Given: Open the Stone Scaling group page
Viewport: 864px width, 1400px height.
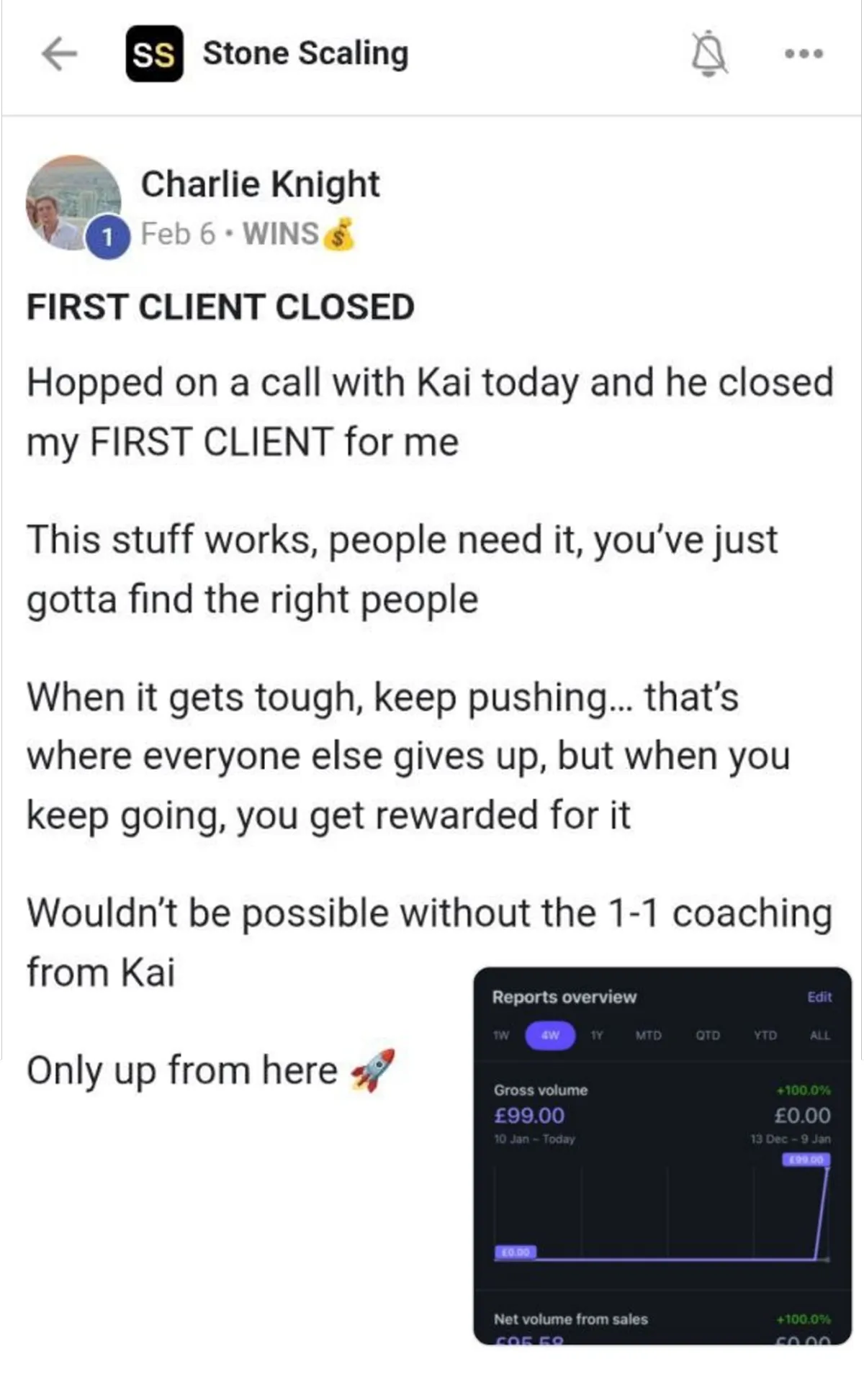Looking at the screenshot, I should (x=305, y=53).
